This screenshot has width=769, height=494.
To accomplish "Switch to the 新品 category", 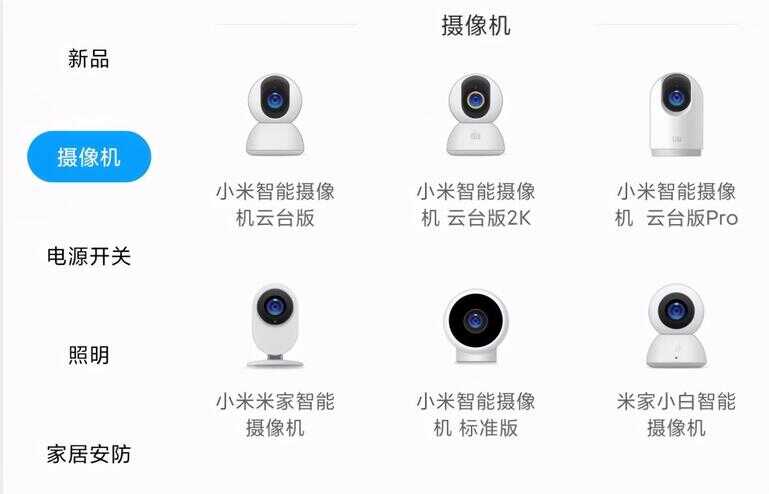I will 88,59.
